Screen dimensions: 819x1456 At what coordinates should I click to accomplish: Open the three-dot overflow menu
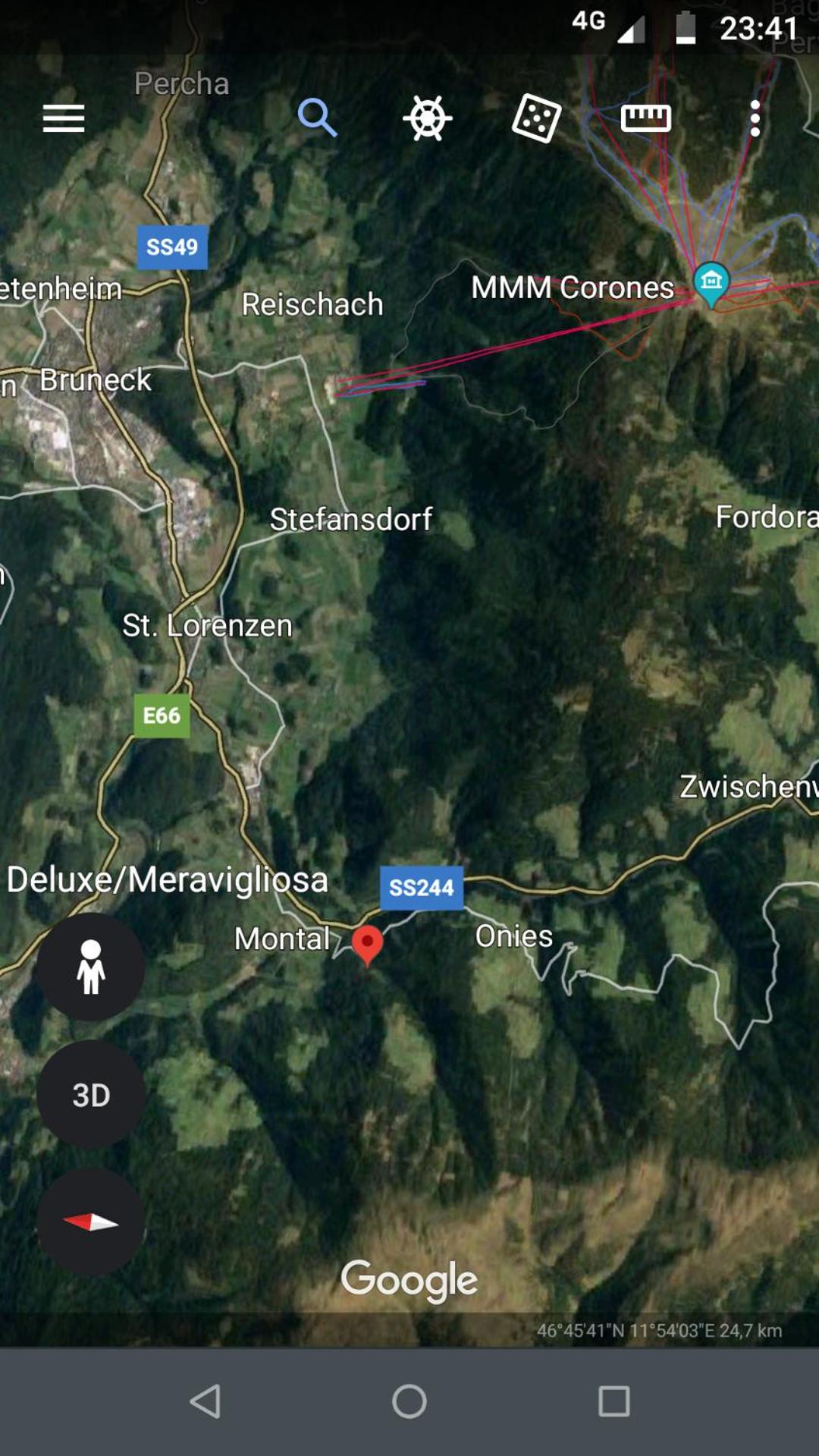[755, 118]
